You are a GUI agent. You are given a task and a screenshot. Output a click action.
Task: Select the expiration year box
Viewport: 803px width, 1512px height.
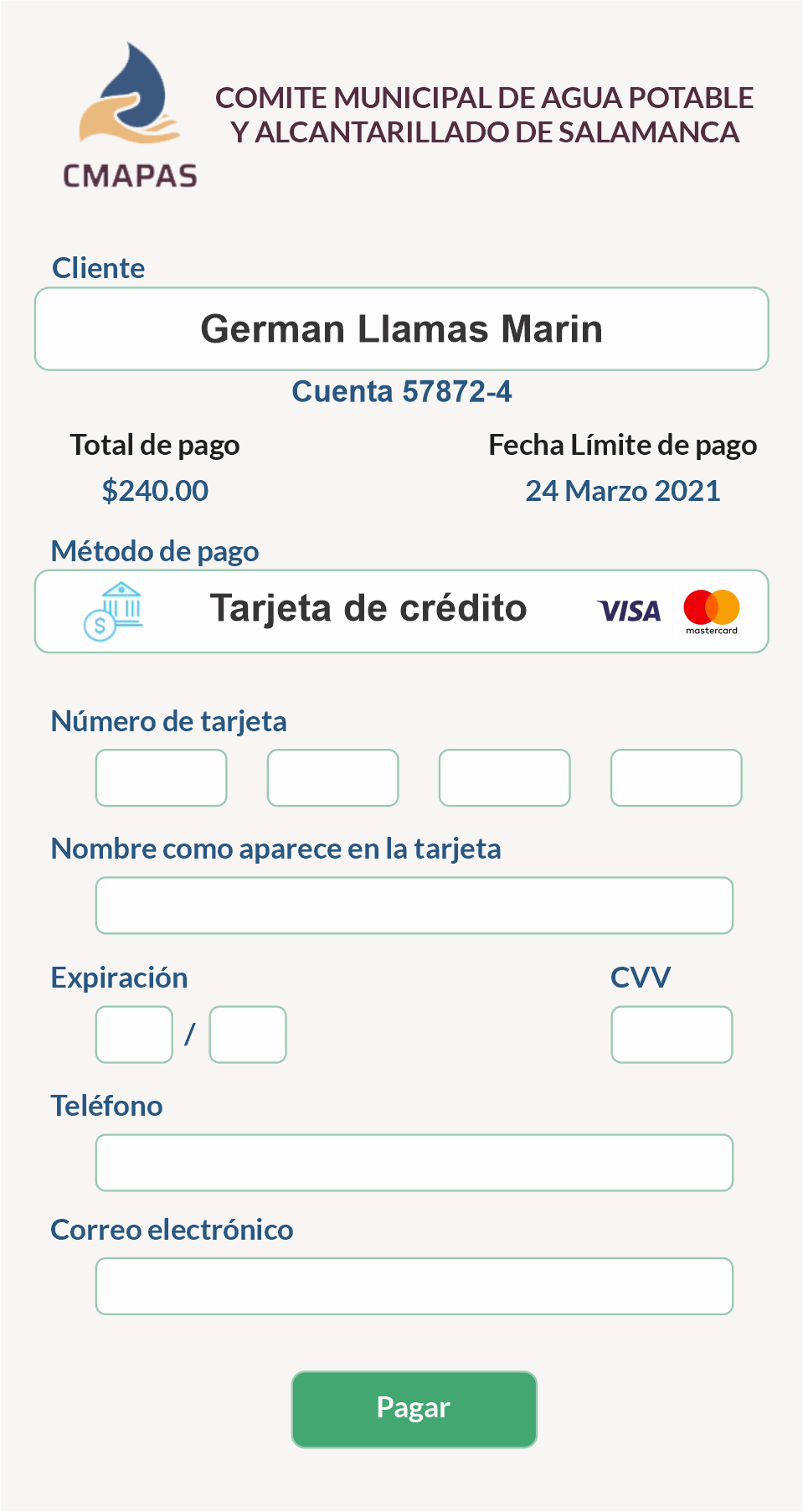(248, 1035)
